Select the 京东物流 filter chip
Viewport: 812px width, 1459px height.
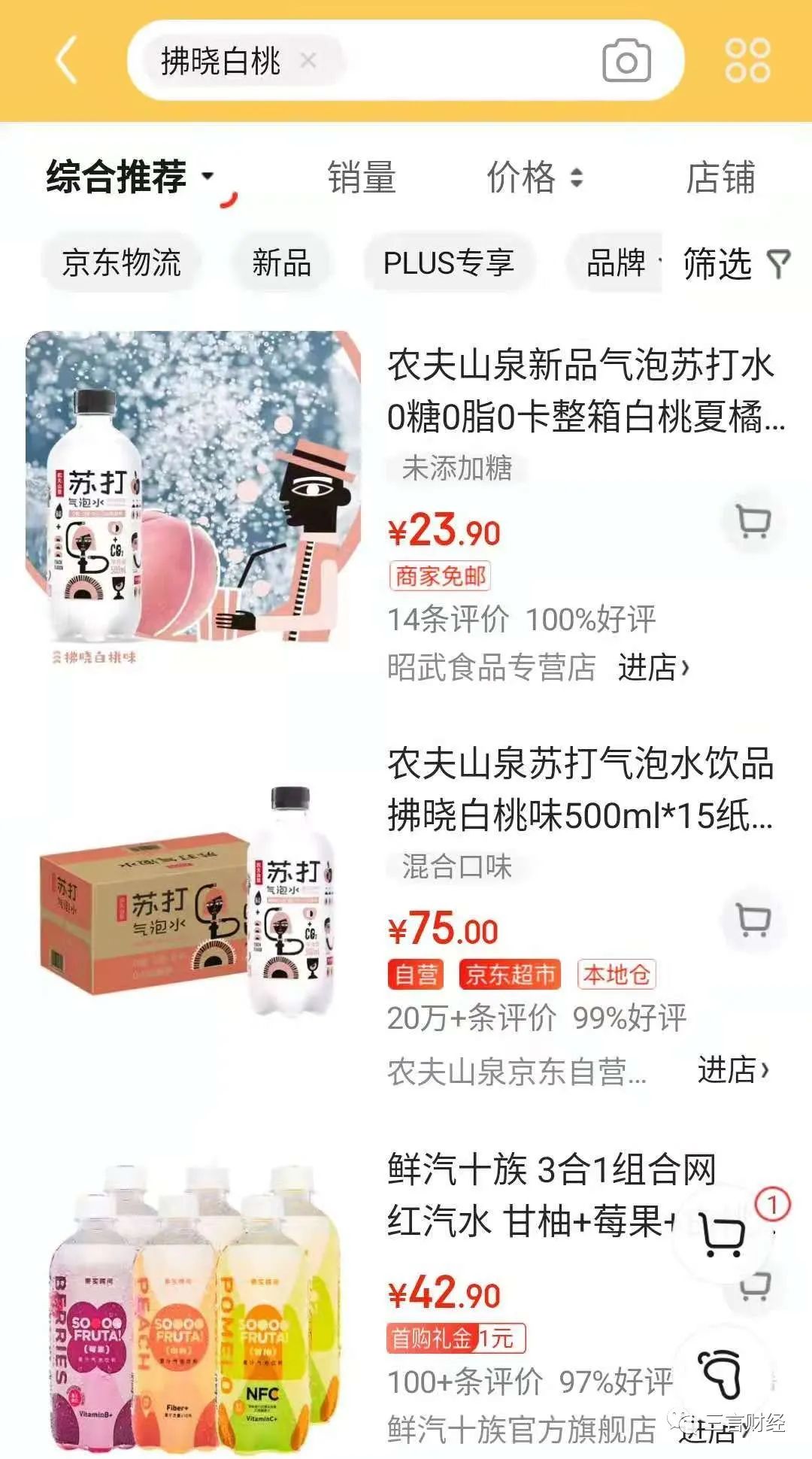pyautogui.click(x=122, y=263)
